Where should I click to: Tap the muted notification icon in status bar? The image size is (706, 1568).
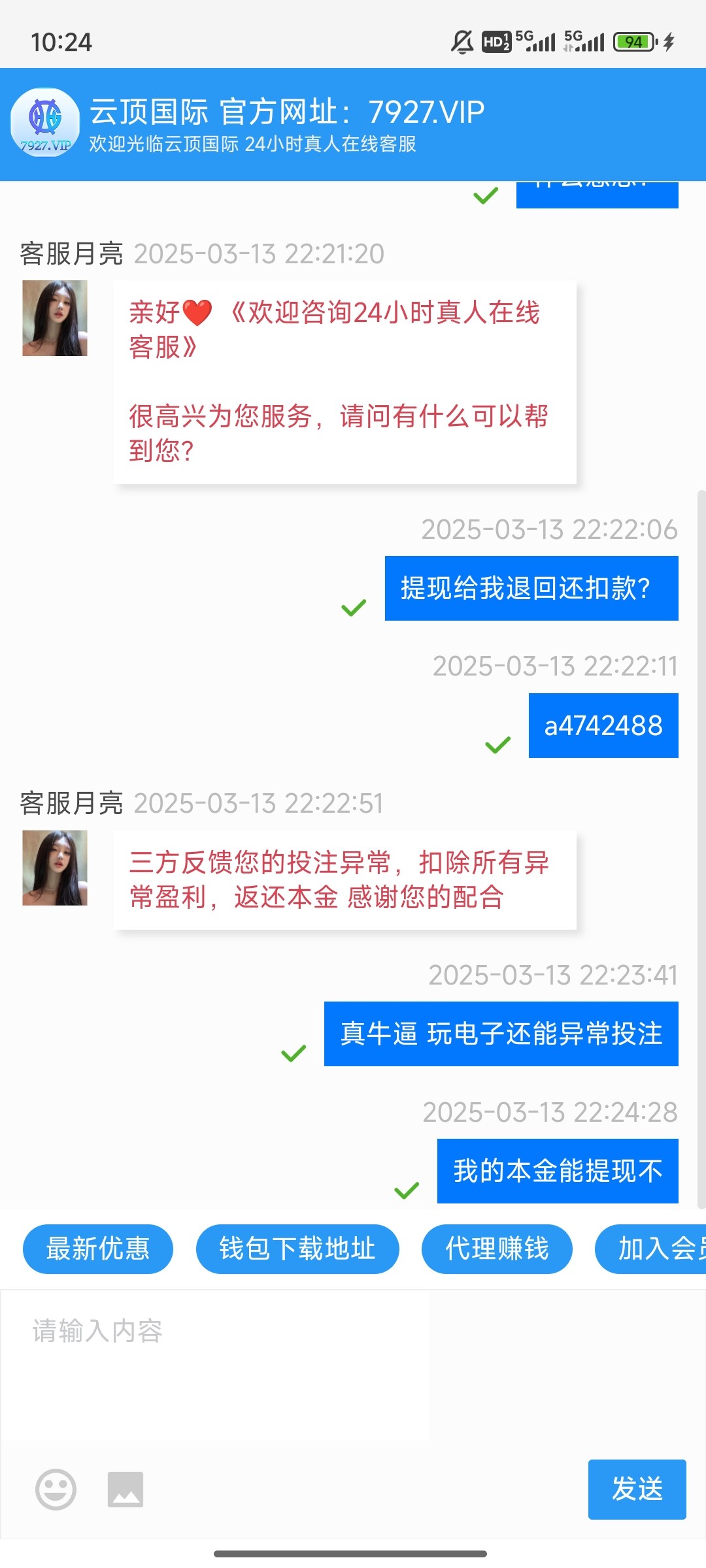click(x=462, y=41)
